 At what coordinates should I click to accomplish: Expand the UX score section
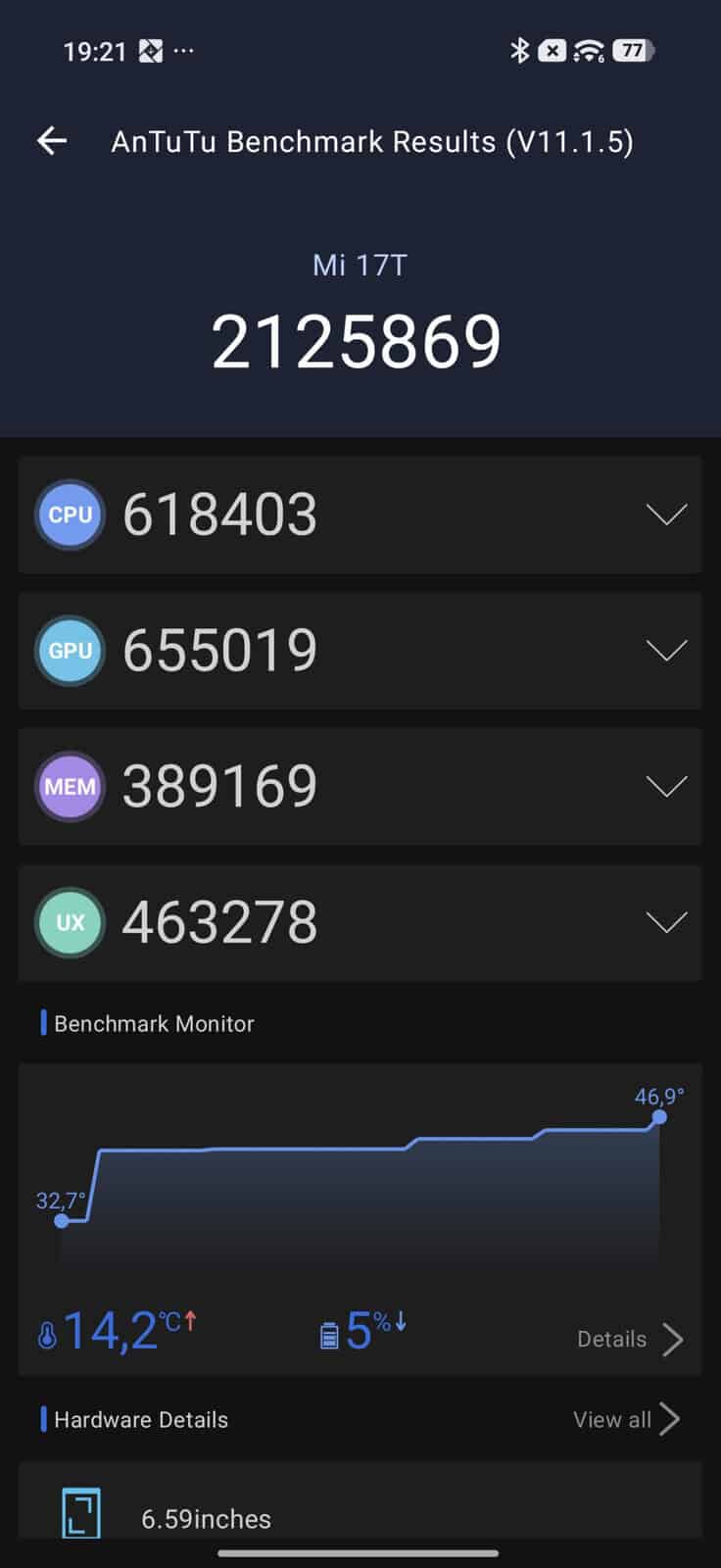click(360, 923)
